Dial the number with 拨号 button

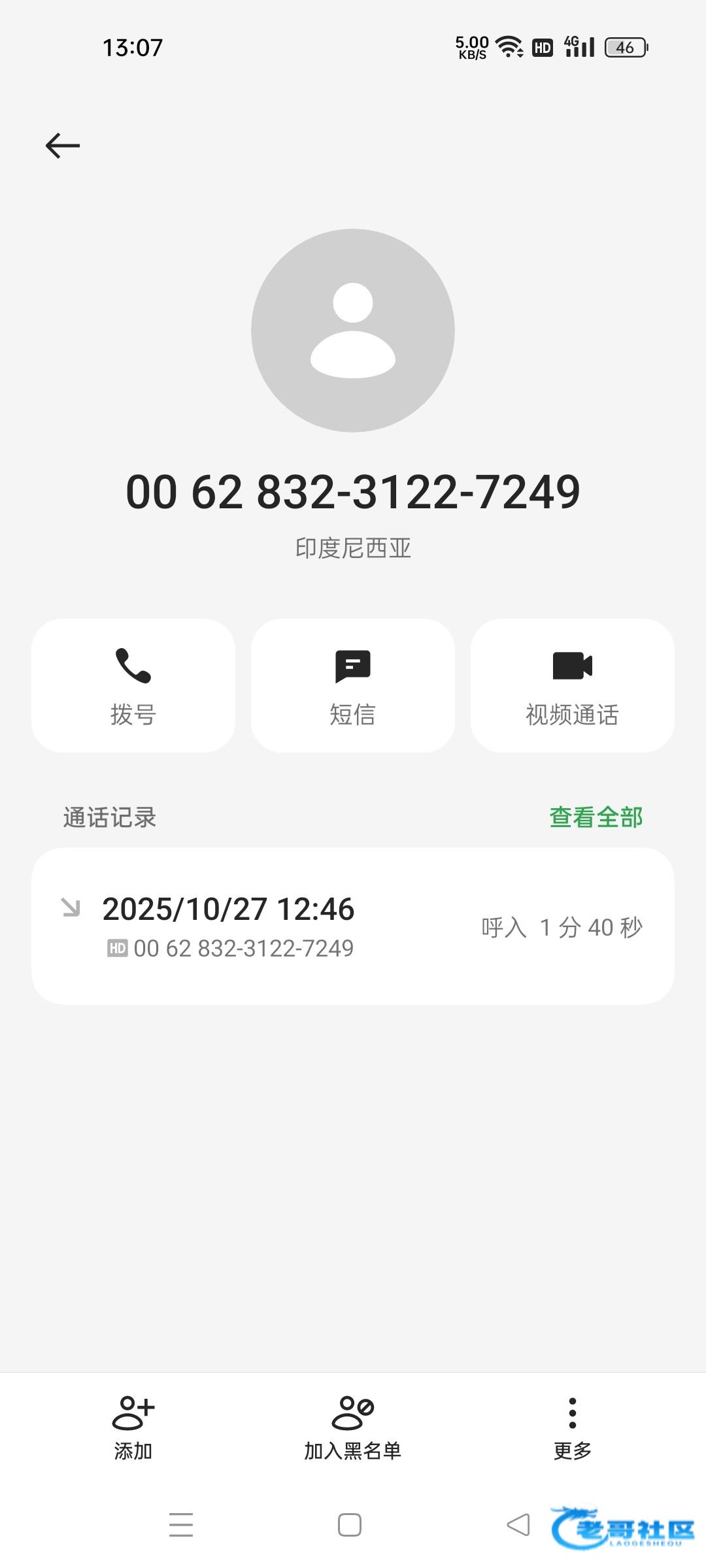pyautogui.click(x=133, y=685)
